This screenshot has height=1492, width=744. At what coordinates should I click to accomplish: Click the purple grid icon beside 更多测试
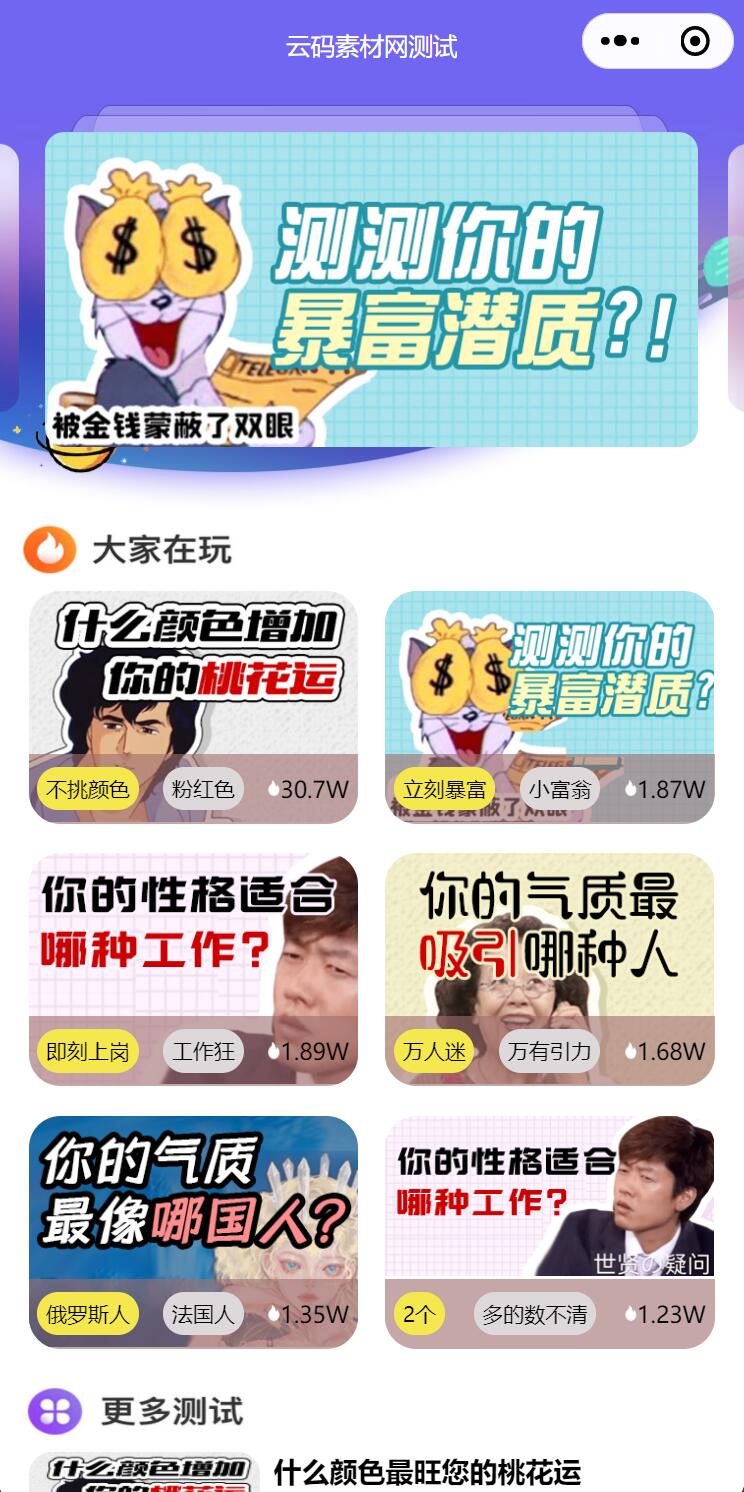(52, 1411)
